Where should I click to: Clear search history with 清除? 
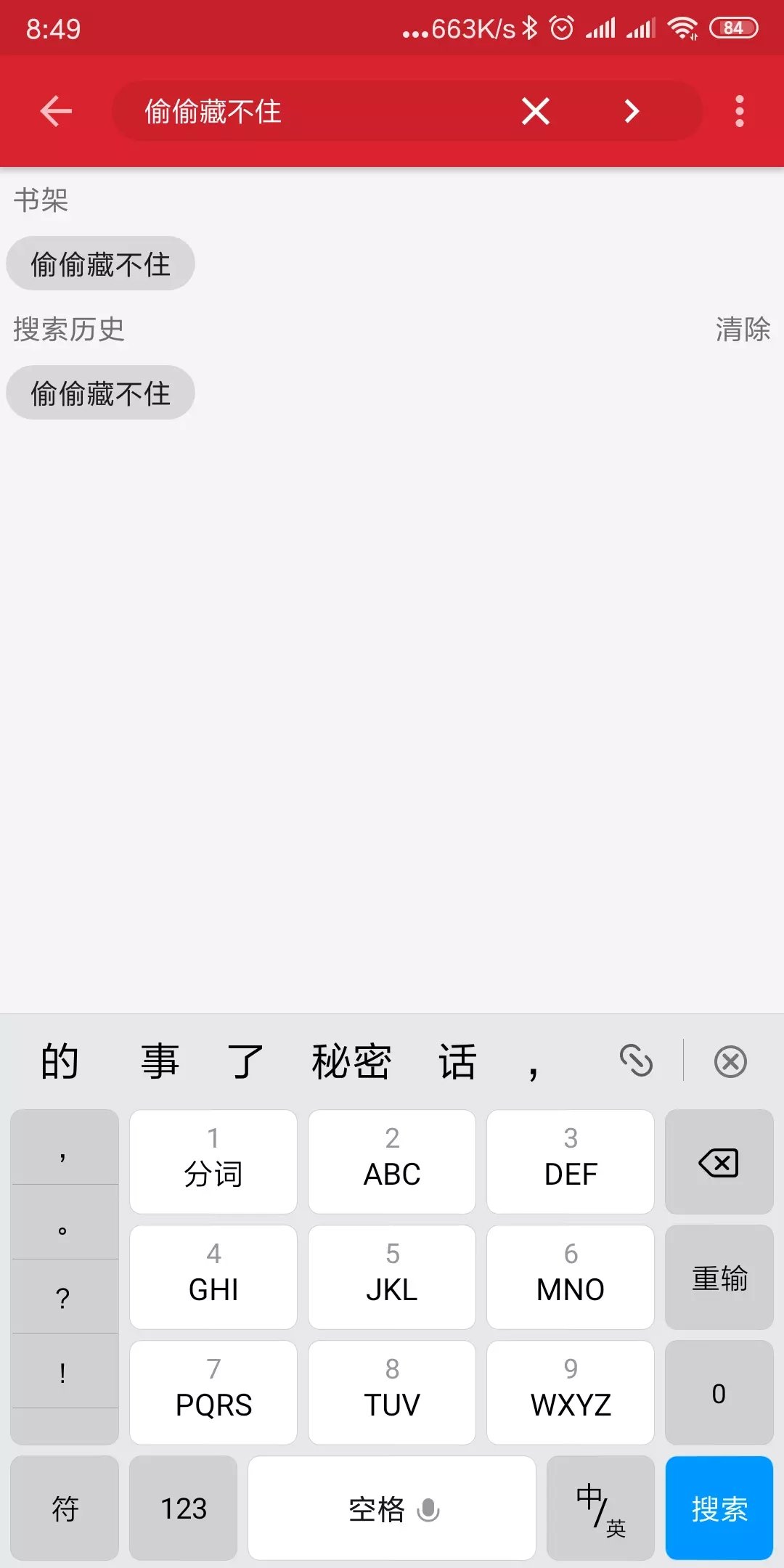coord(742,329)
